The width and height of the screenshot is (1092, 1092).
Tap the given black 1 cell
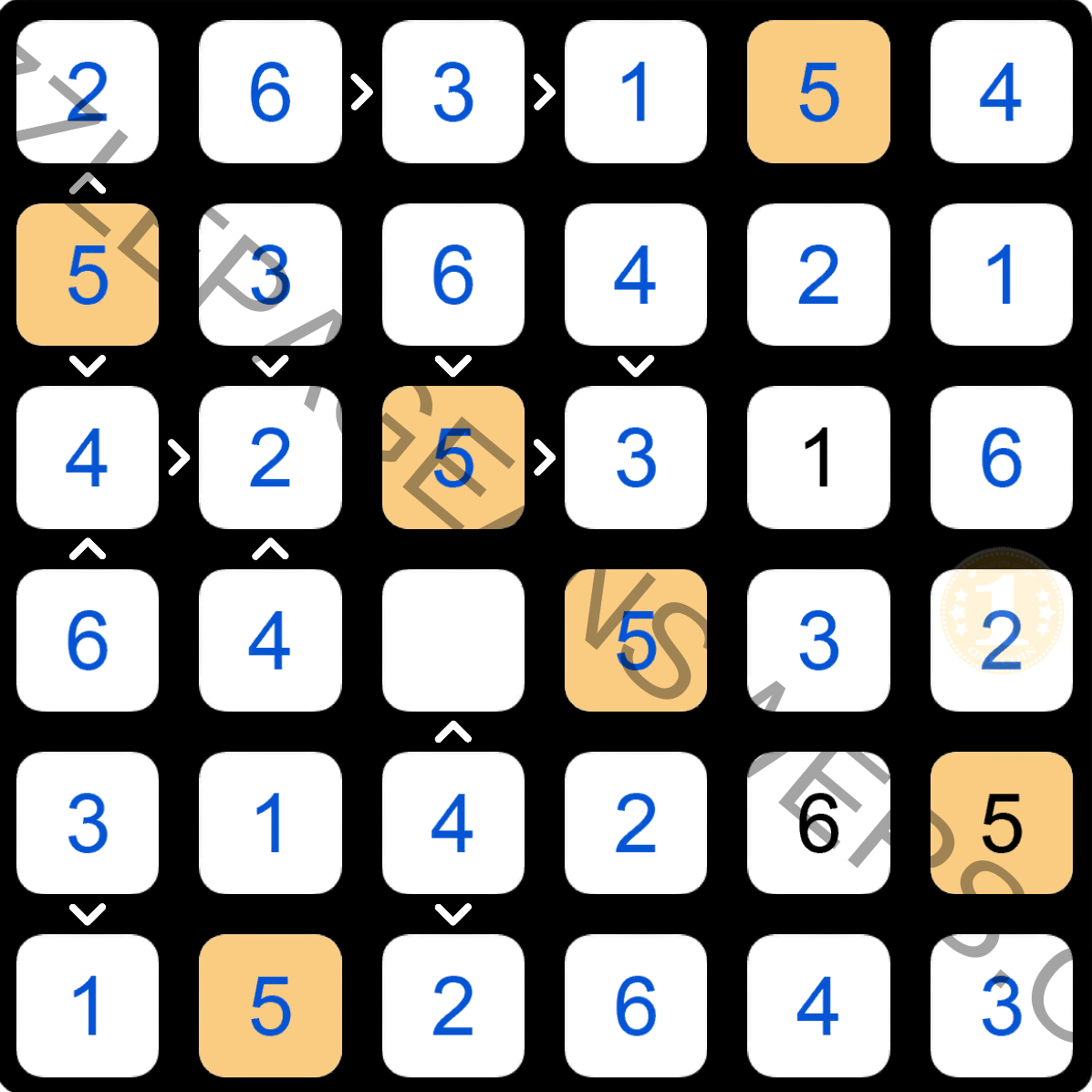tap(818, 457)
